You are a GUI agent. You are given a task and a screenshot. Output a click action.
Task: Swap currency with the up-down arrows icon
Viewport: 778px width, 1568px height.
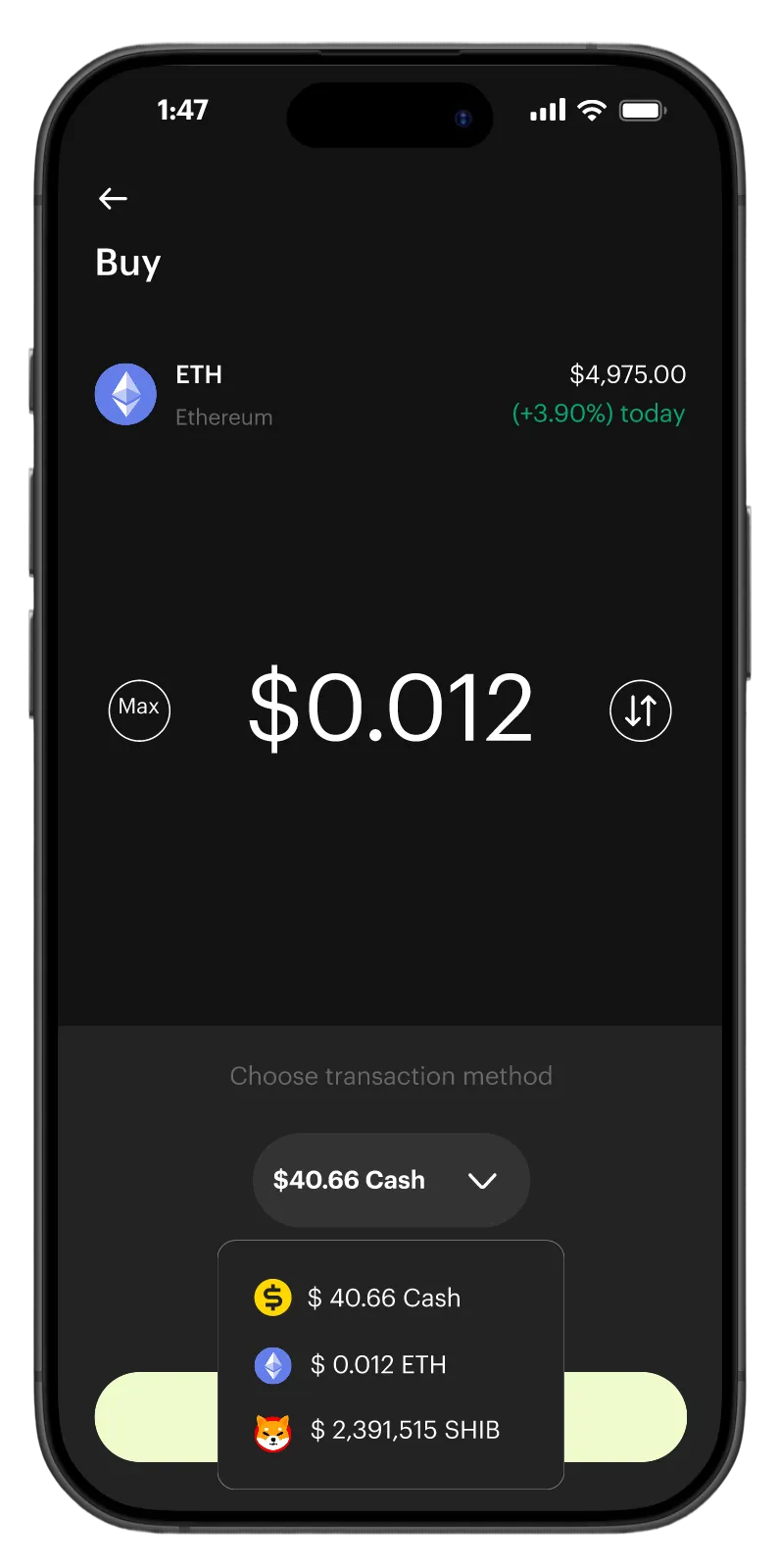pyautogui.click(x=640, y=710)
